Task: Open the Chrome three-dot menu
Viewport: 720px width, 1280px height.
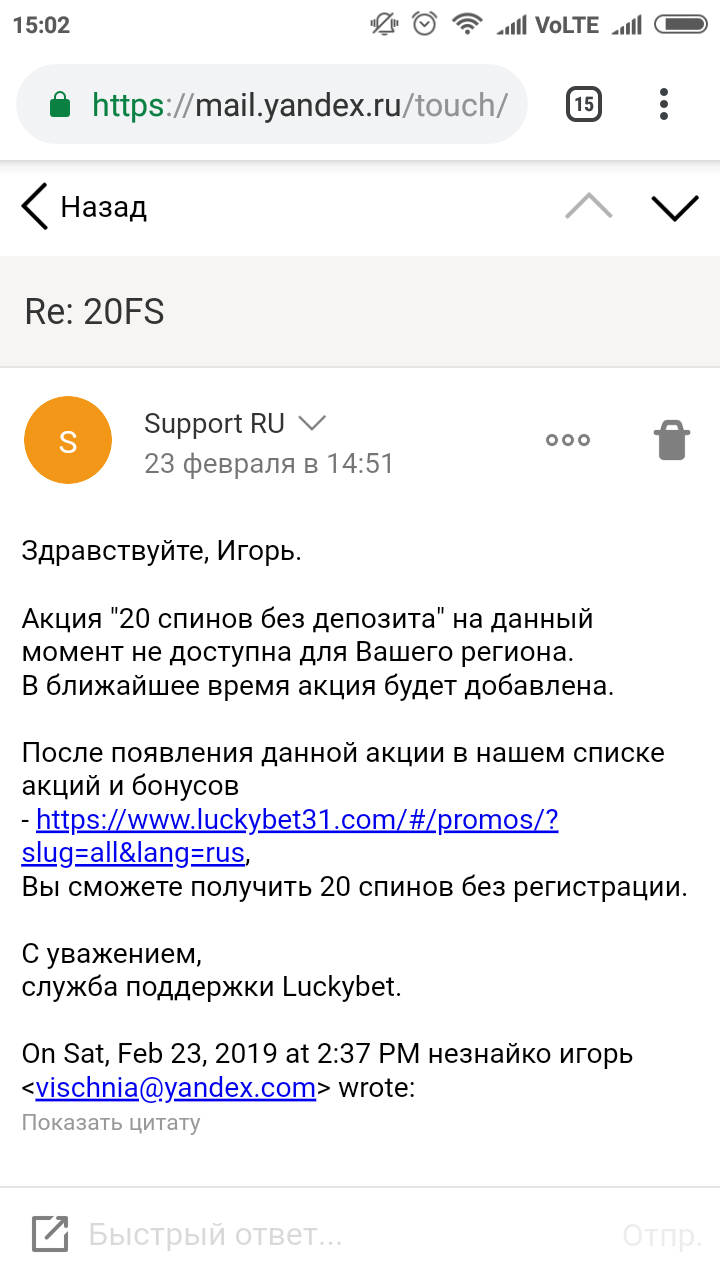Action: (664, 104)
